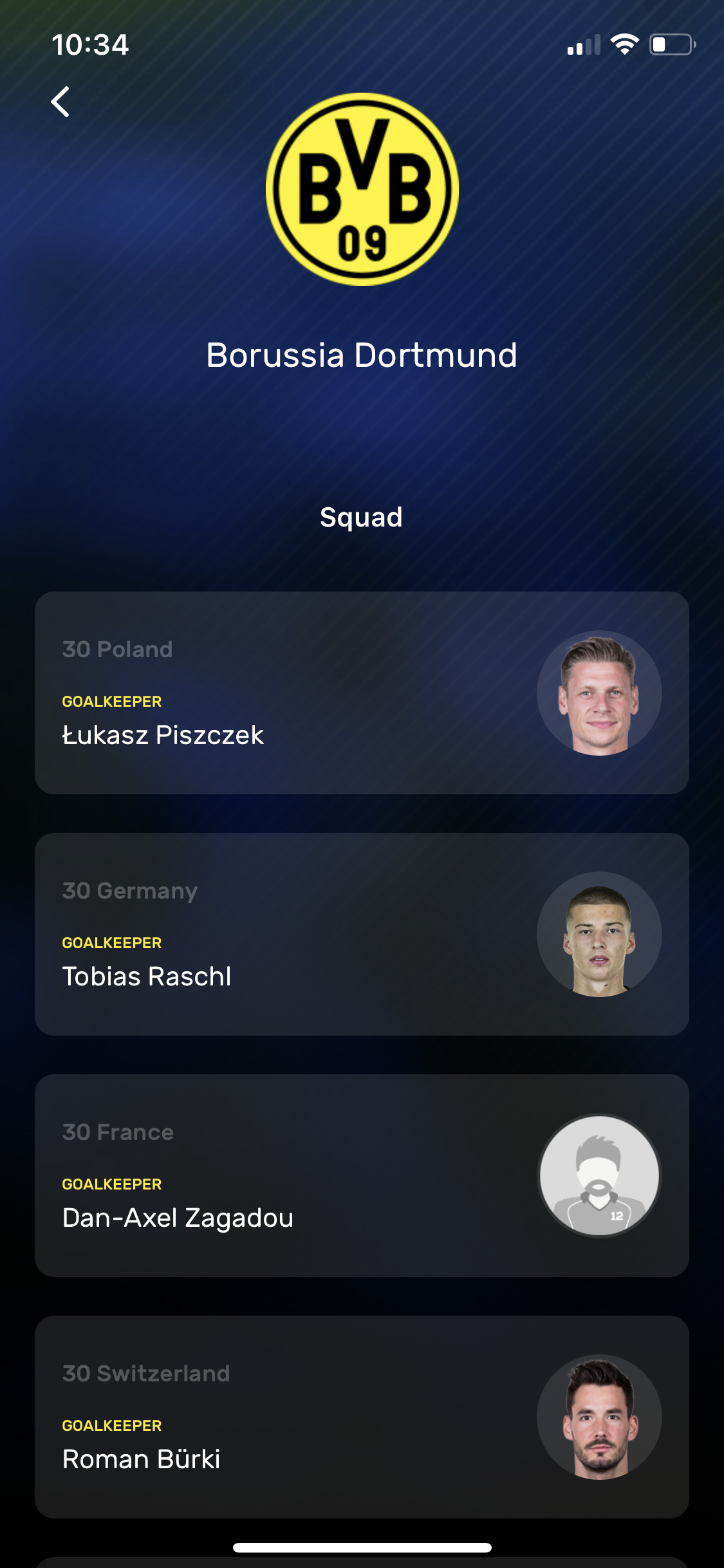Open Tobias Raschl's player card
724x1568 pixels.
(362, 934)
